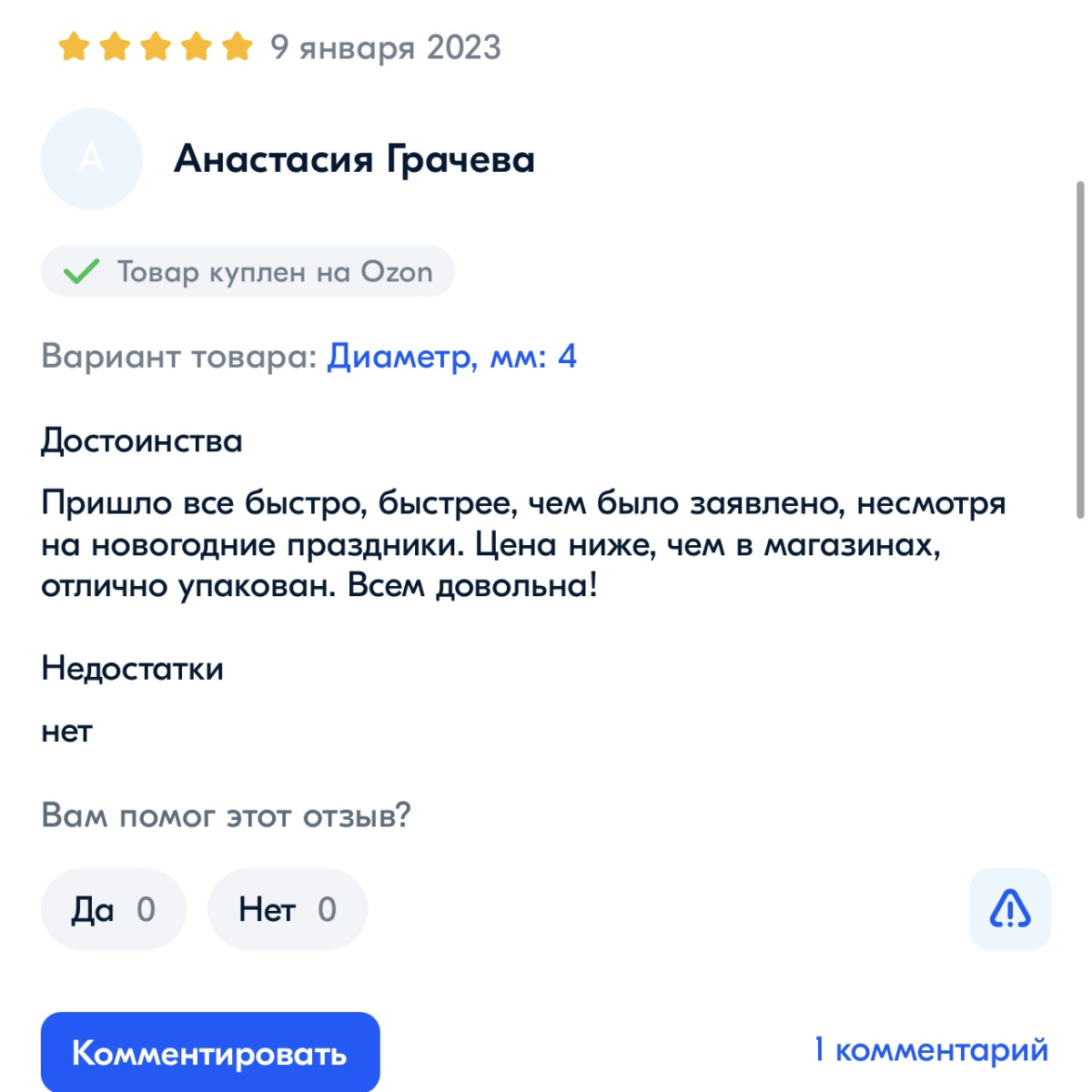
Task: Open the report review warning icon
Action: (1009, 909)
